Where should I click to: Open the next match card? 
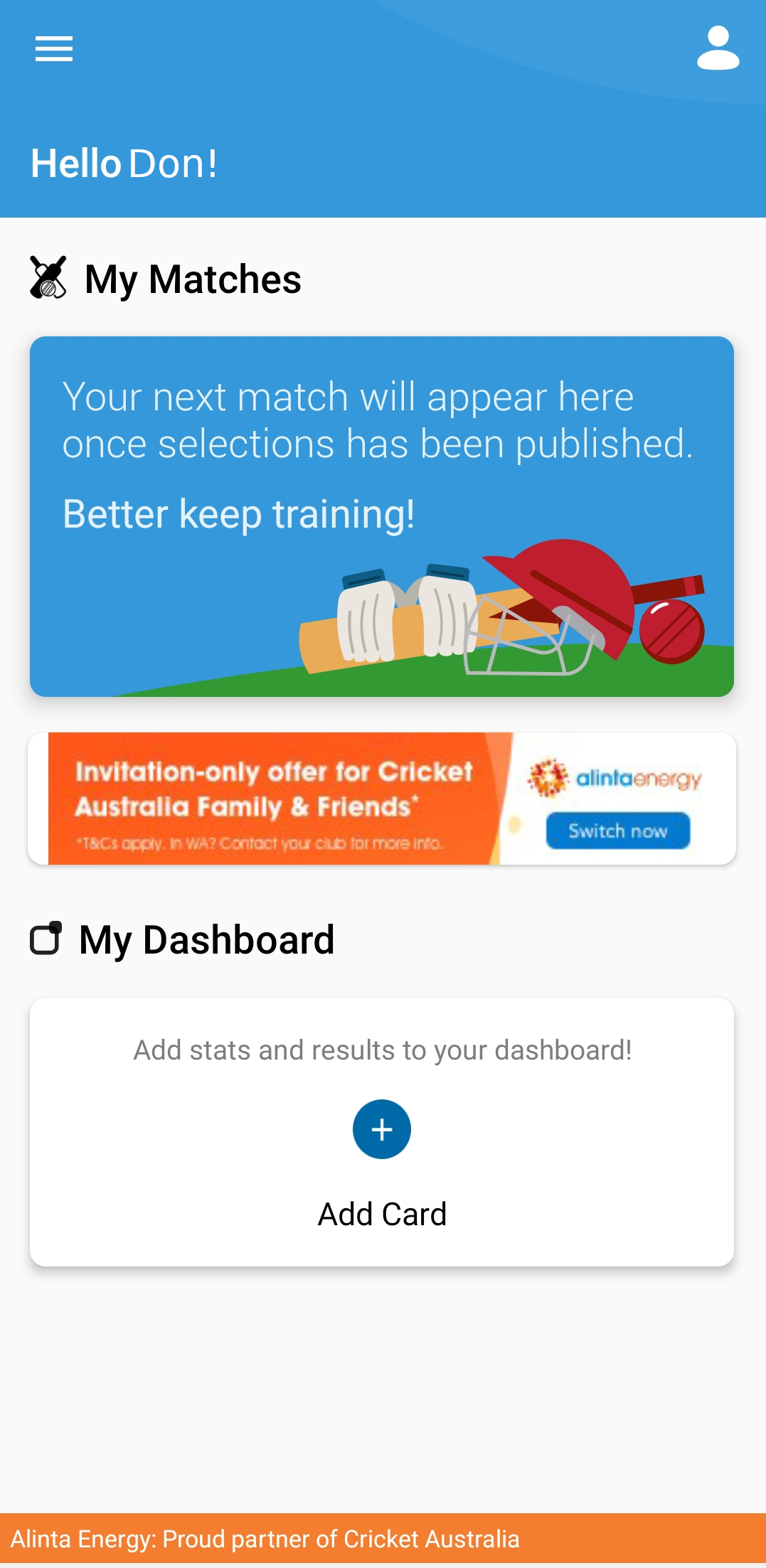pos(382,516)
